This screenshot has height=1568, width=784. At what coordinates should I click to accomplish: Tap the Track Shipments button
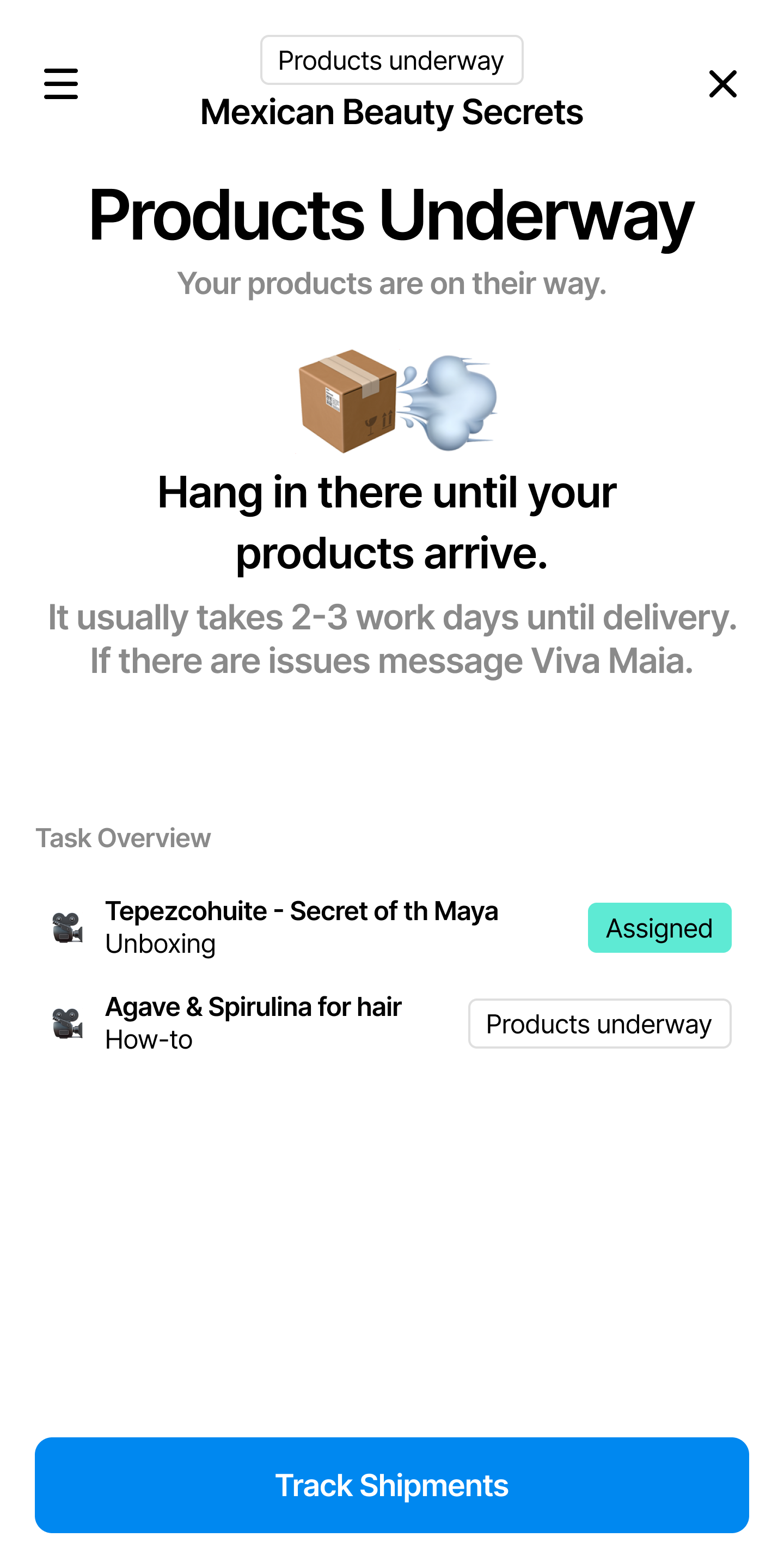coord(392,1485)
